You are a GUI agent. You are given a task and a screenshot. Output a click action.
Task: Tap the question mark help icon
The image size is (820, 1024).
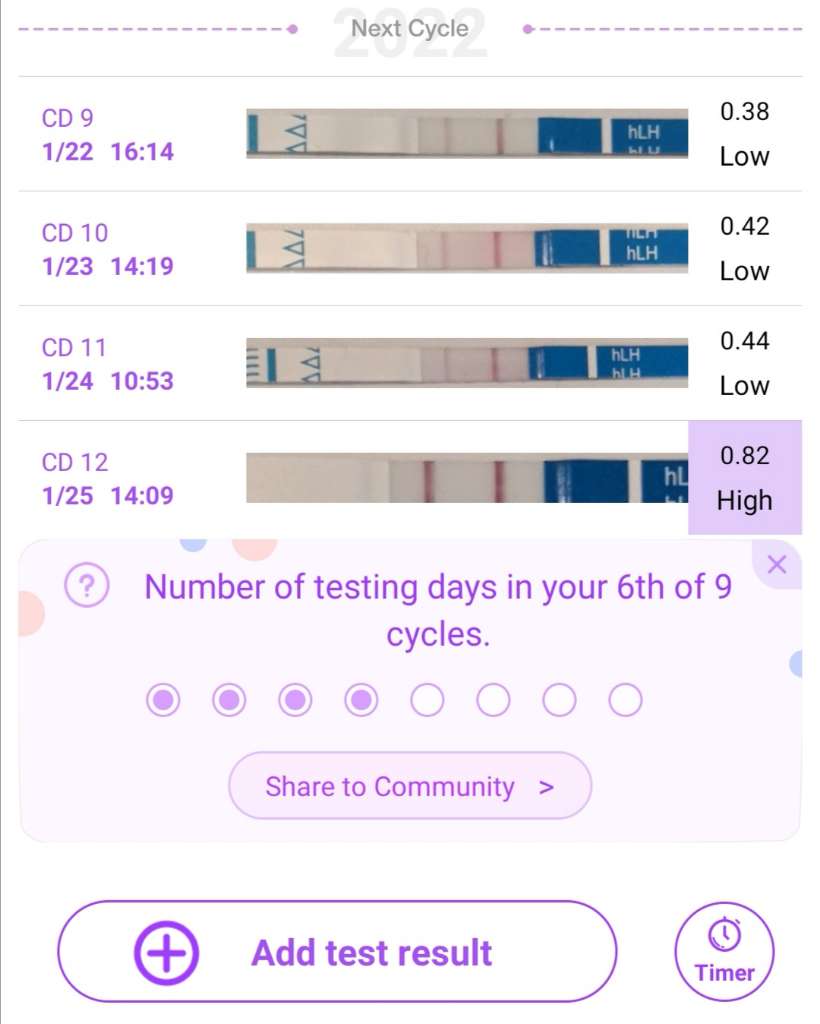click(86, 586)
